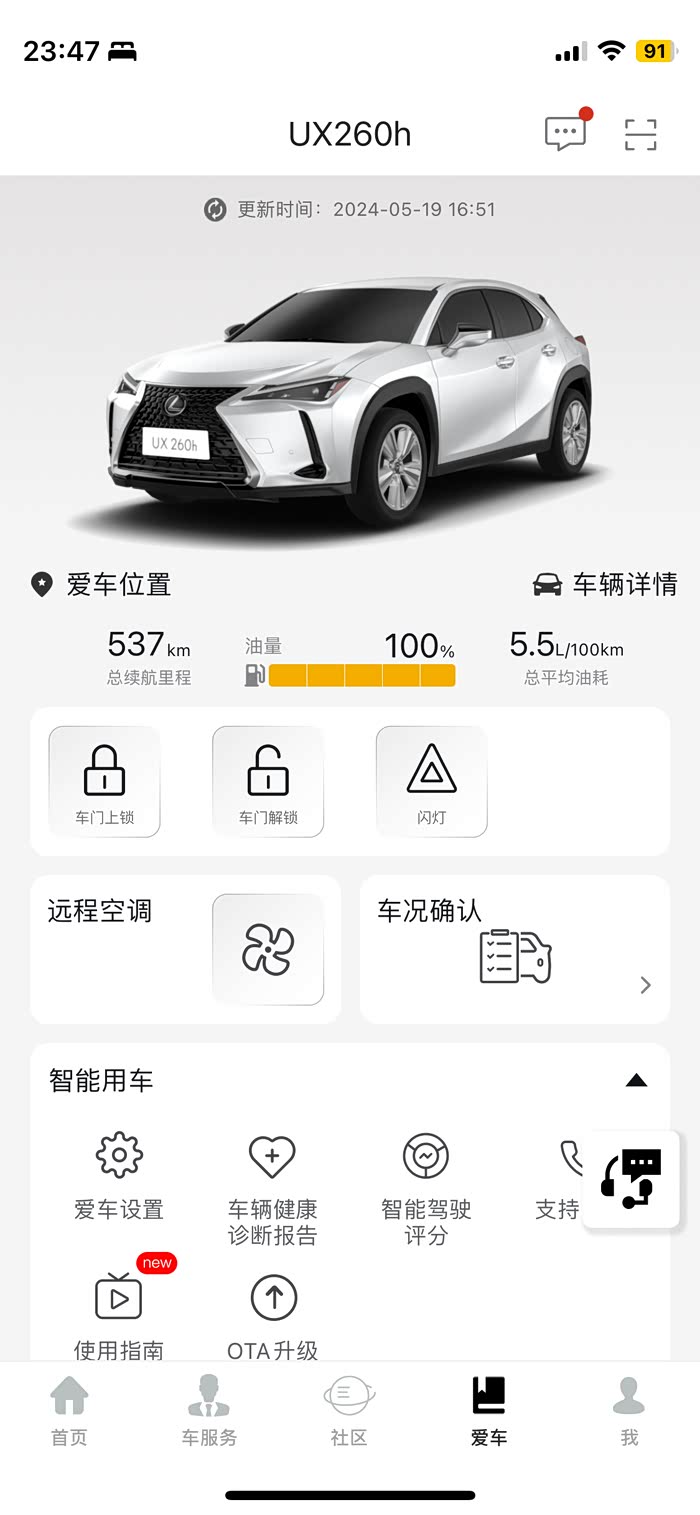View 车辆健康诊断报告
Viewport: 700px width, 1515px height.
(272, 1188)
